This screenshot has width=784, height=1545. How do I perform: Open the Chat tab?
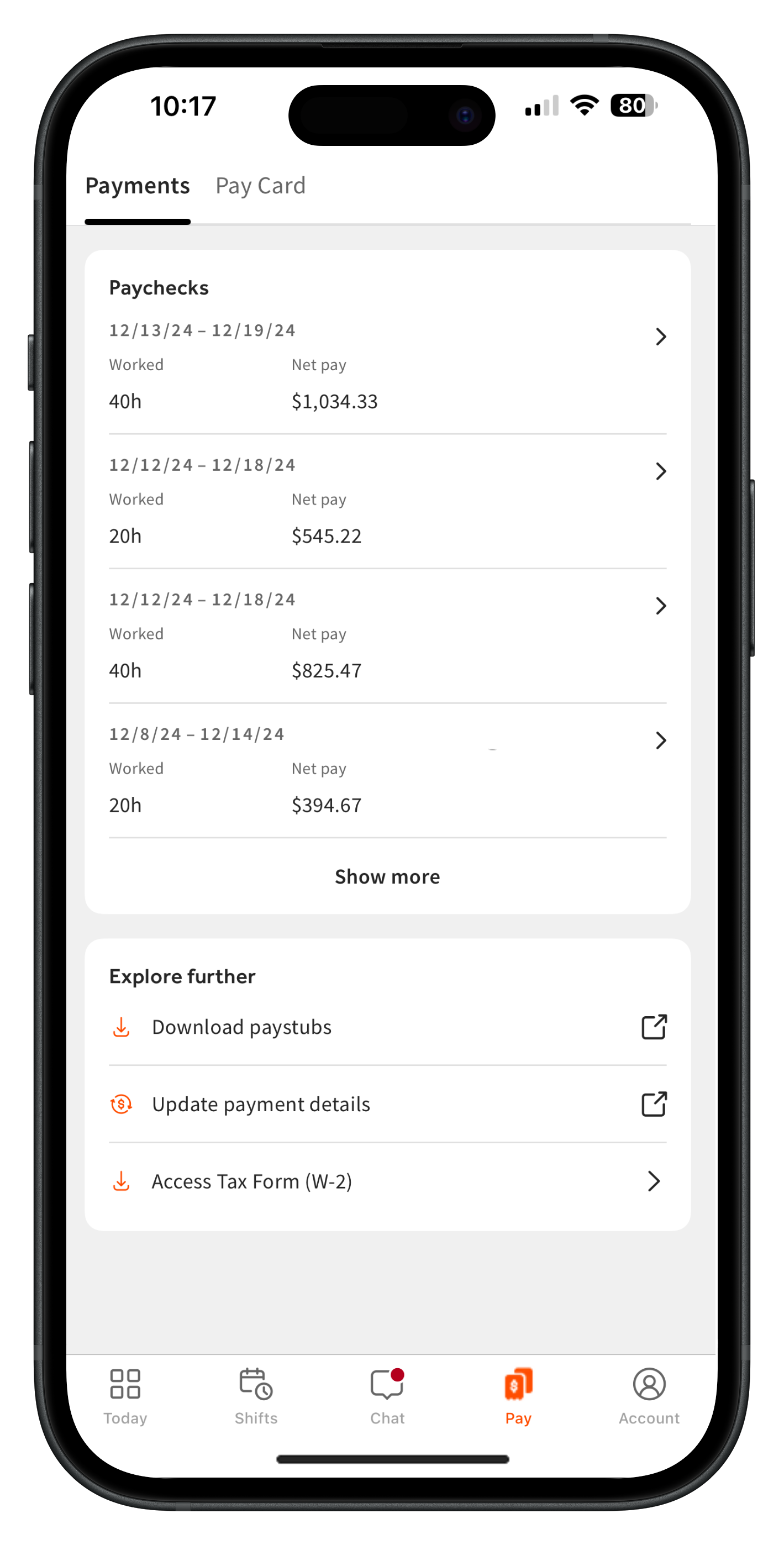click(x=387, y=1396)
